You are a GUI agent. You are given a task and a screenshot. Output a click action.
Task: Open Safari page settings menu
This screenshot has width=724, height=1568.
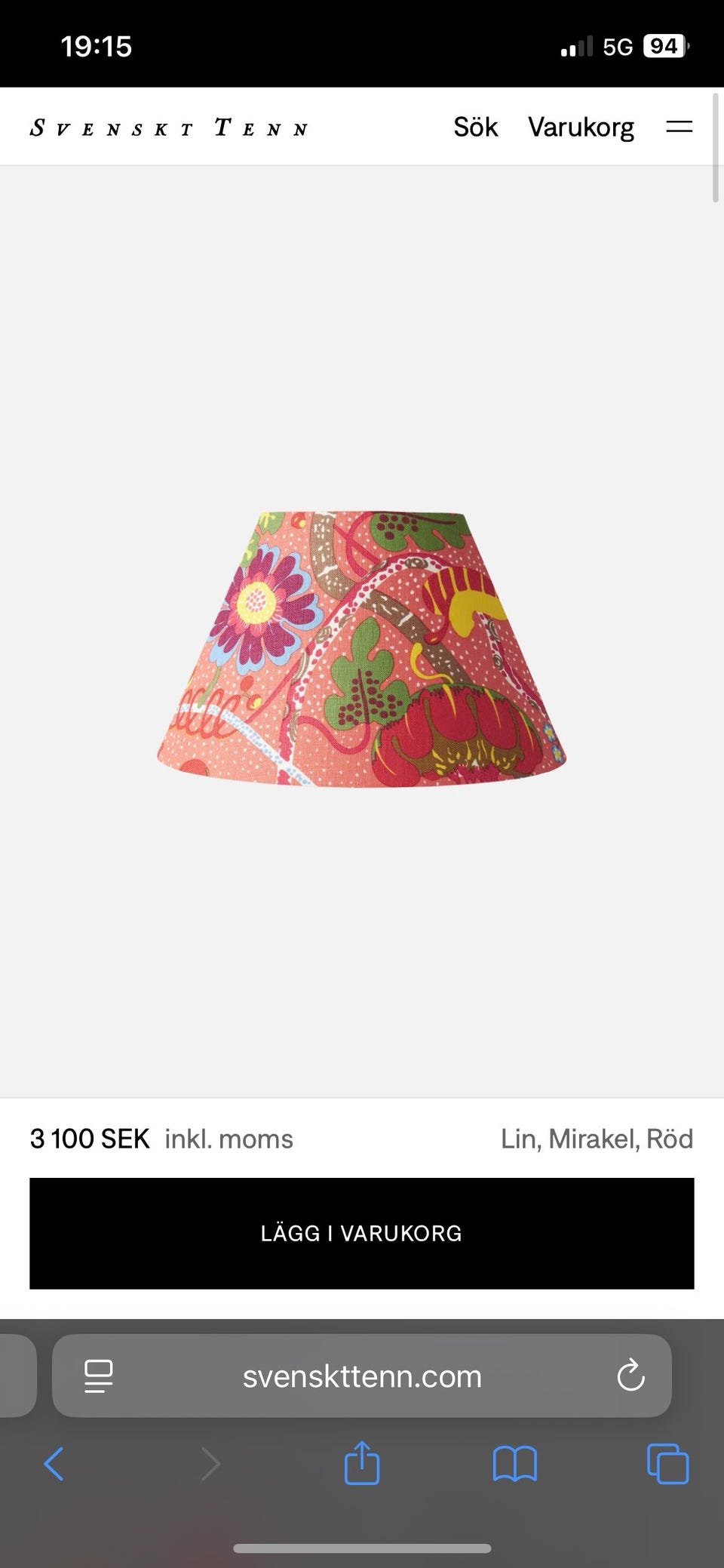tap(99, 1376)
